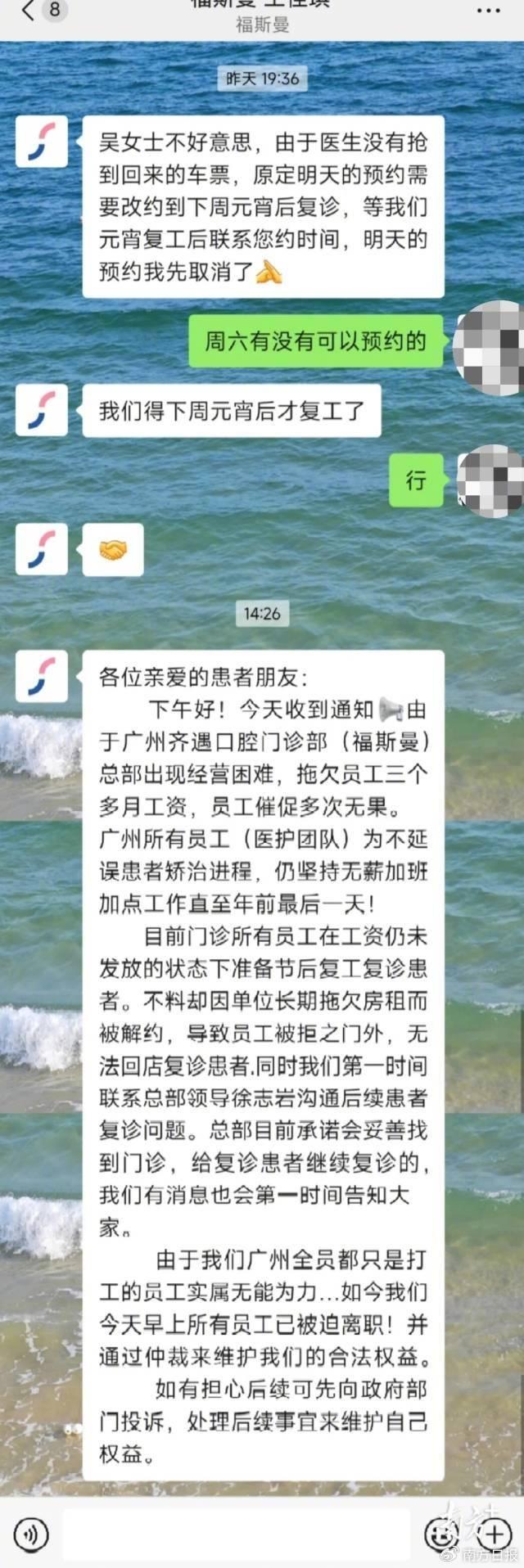Switch to voice message input
This screenshot has width=524, height=1568.
coord(31,1533)
